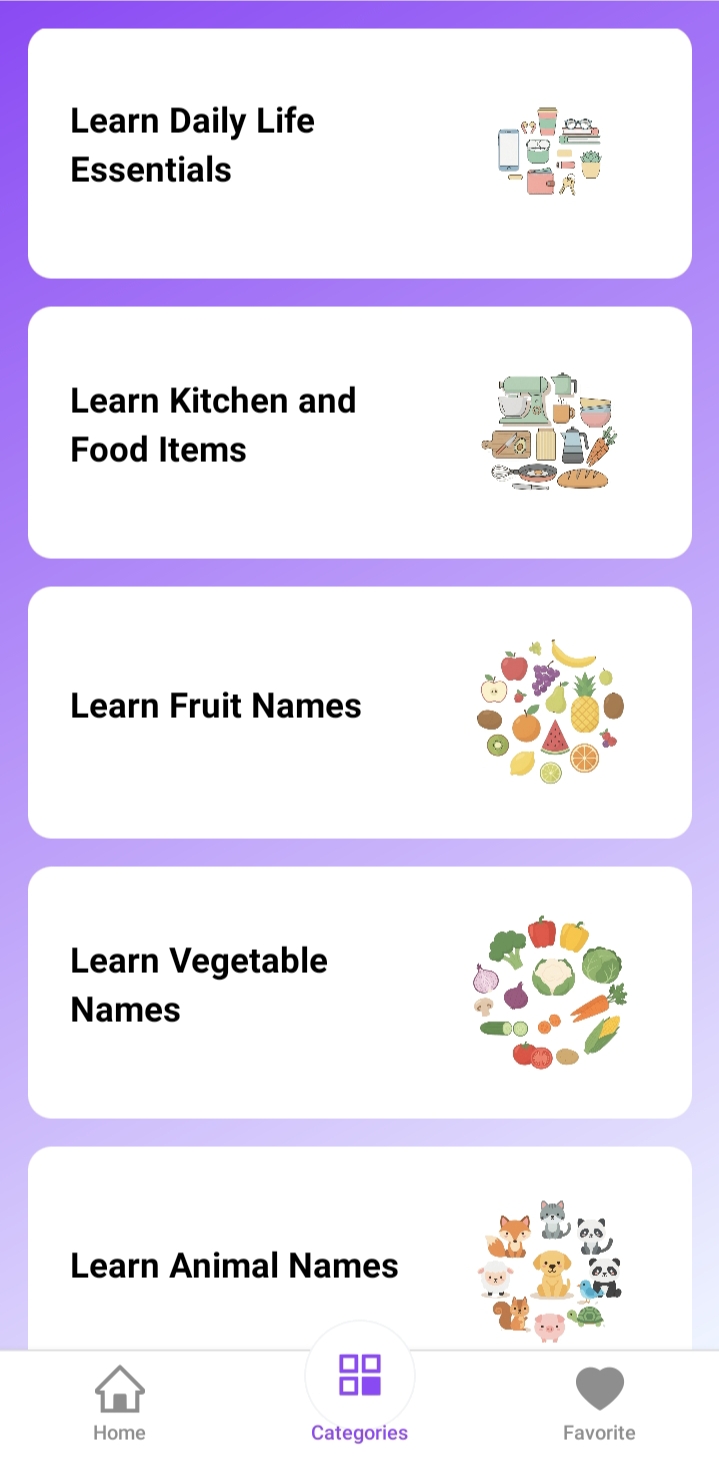The height and width of the screenshot is (1474, 719).
Task: Switch to the Favorite tab
Action: [598, 1403]
